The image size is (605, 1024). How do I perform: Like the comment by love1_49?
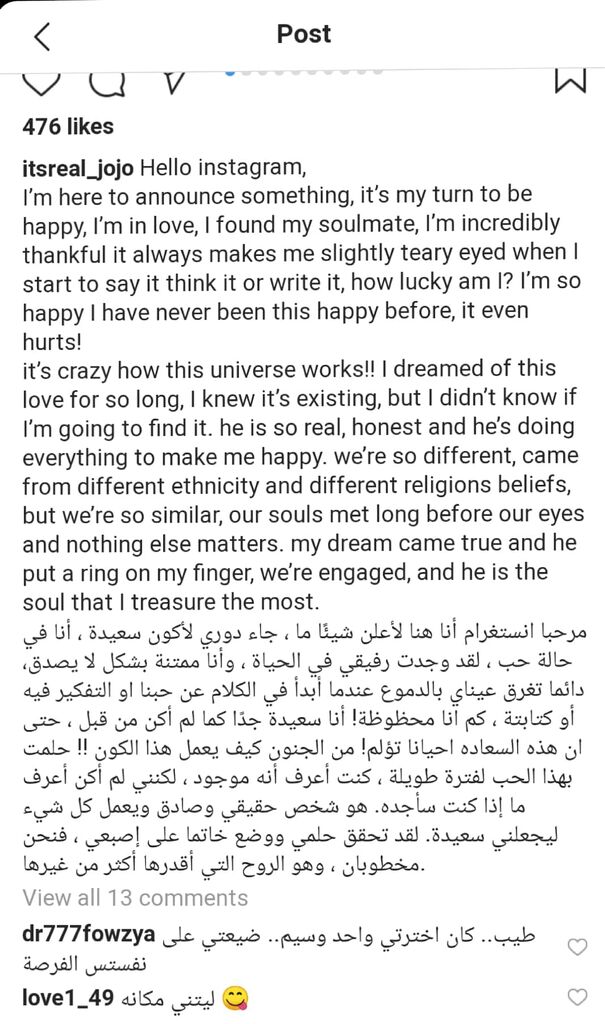pos(577,997)
